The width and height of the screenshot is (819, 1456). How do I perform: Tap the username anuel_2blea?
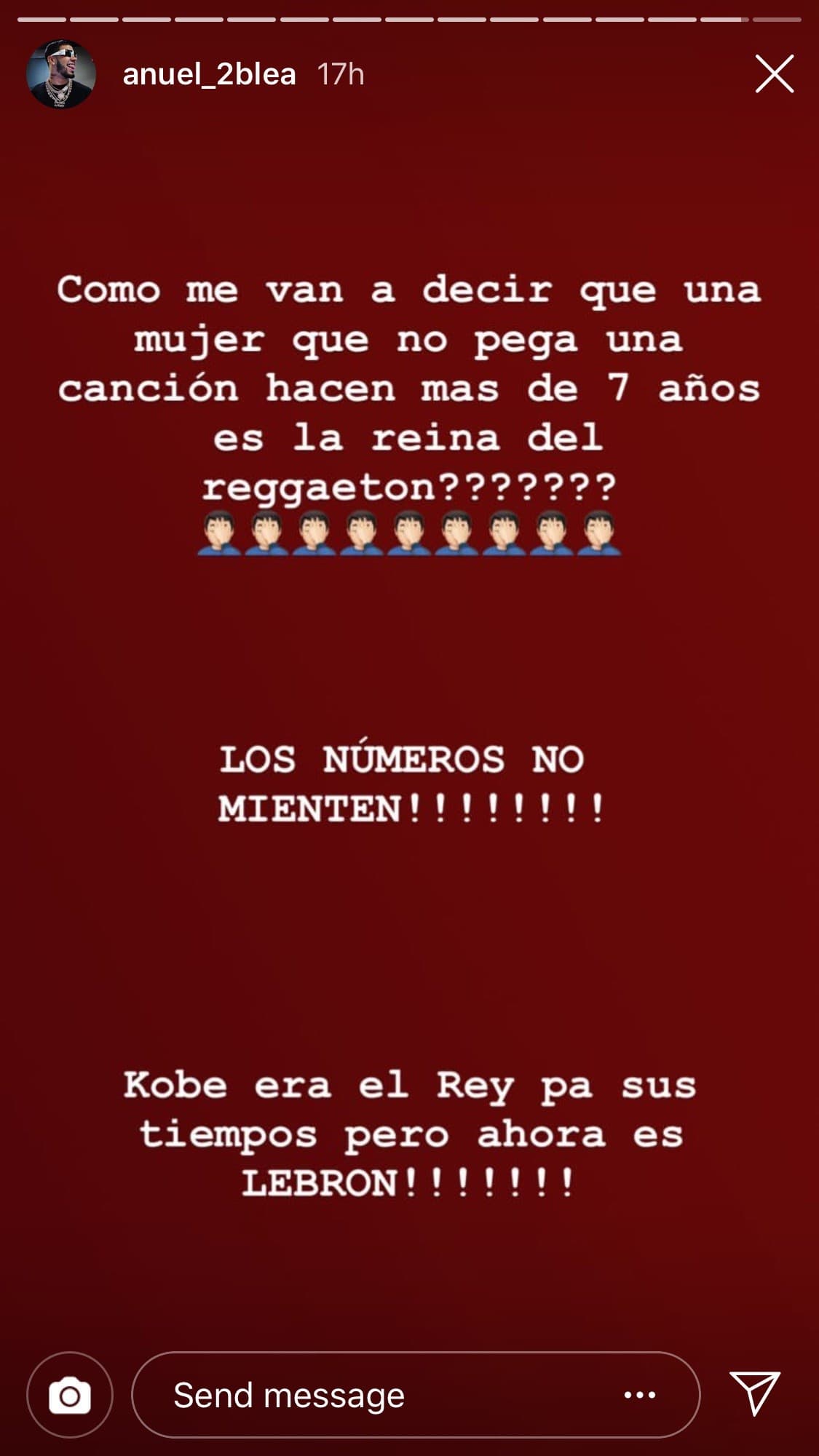pyautogui.click(x=212, y=73)
